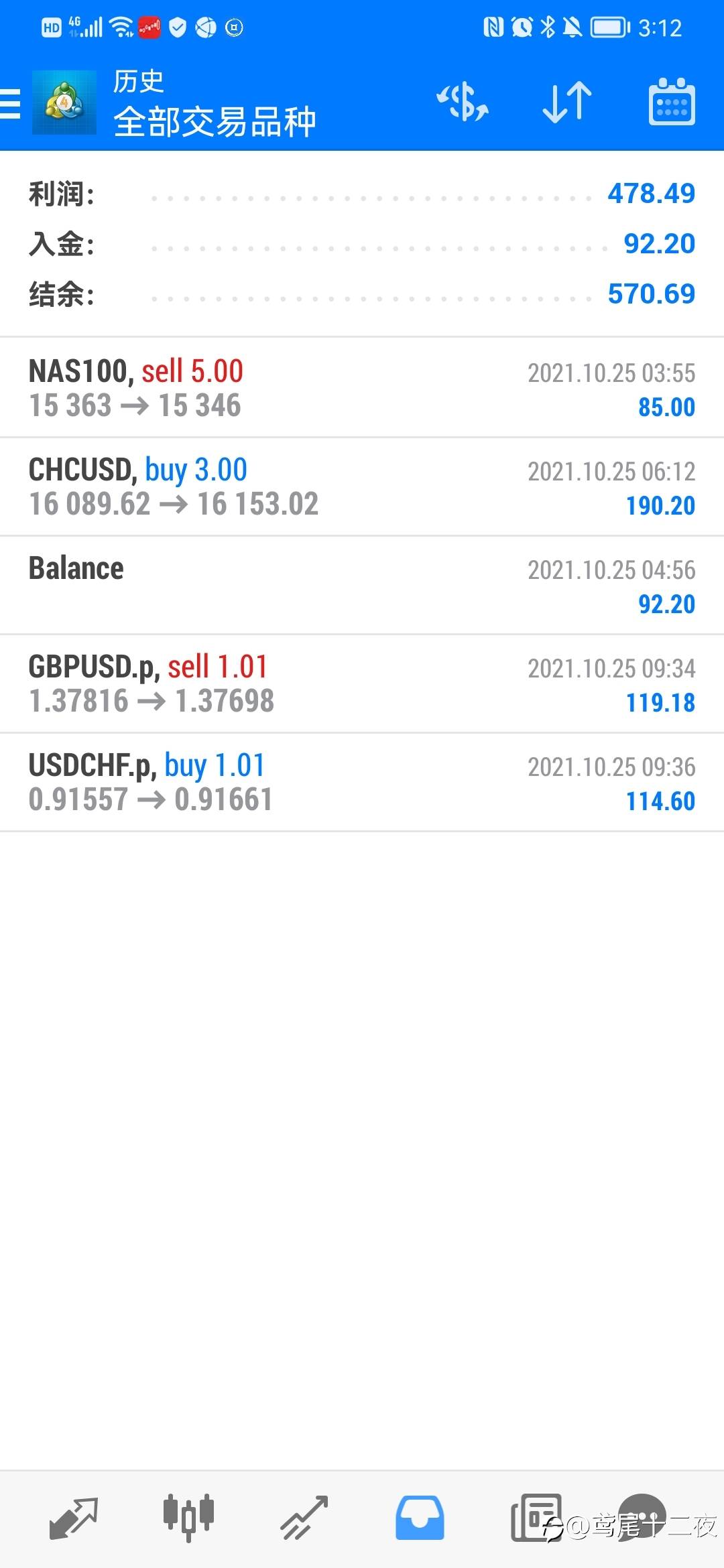Switch to the candlestick chart tab

(188, 1518)
